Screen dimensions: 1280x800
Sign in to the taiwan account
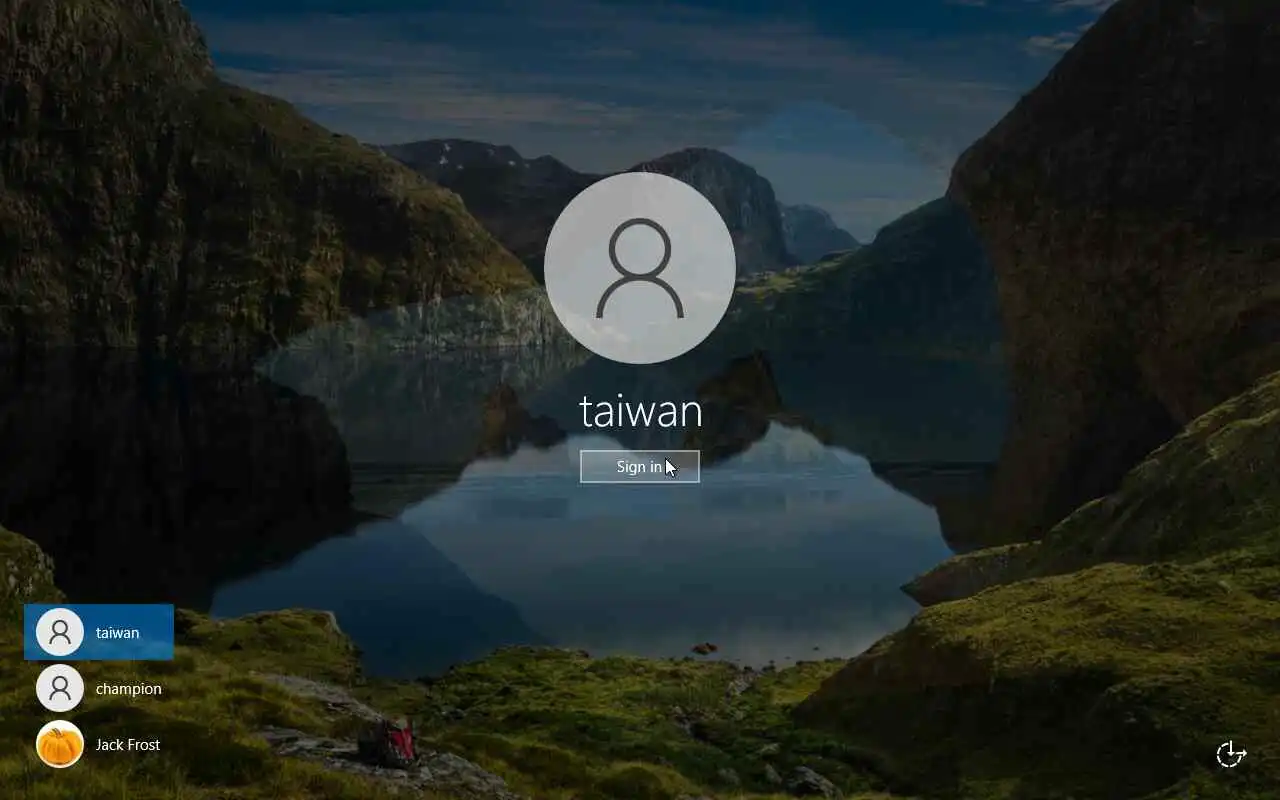[x=639, y=467]
